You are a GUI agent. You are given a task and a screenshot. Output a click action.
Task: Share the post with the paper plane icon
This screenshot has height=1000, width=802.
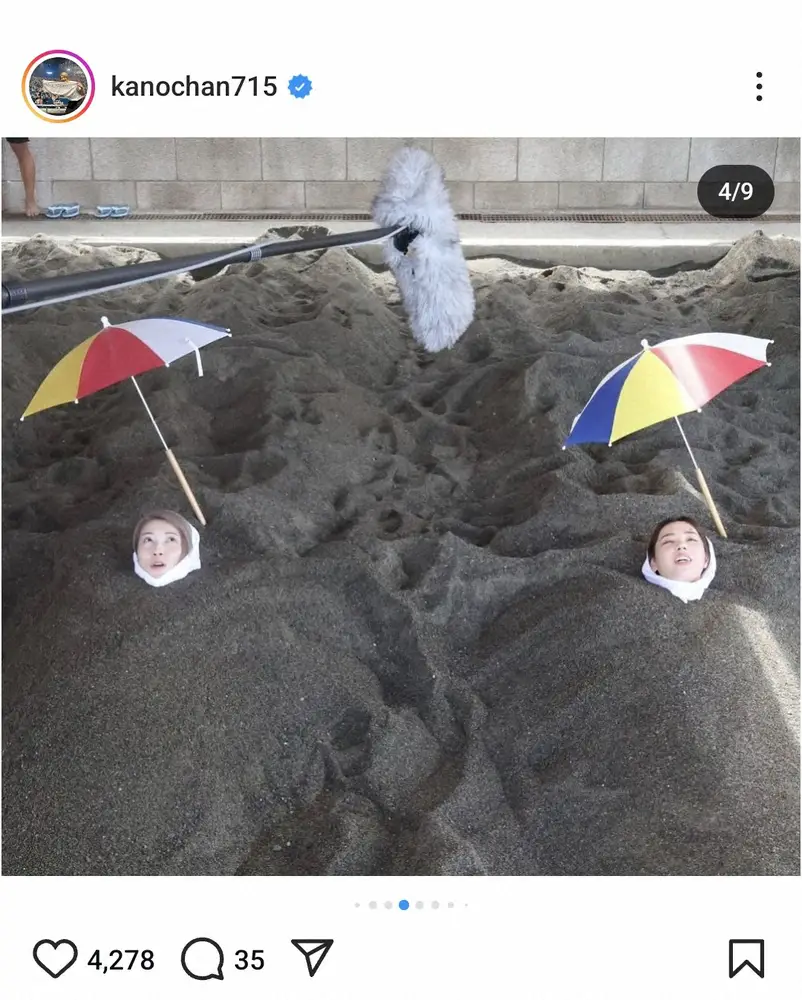click(x=311, y=958)
